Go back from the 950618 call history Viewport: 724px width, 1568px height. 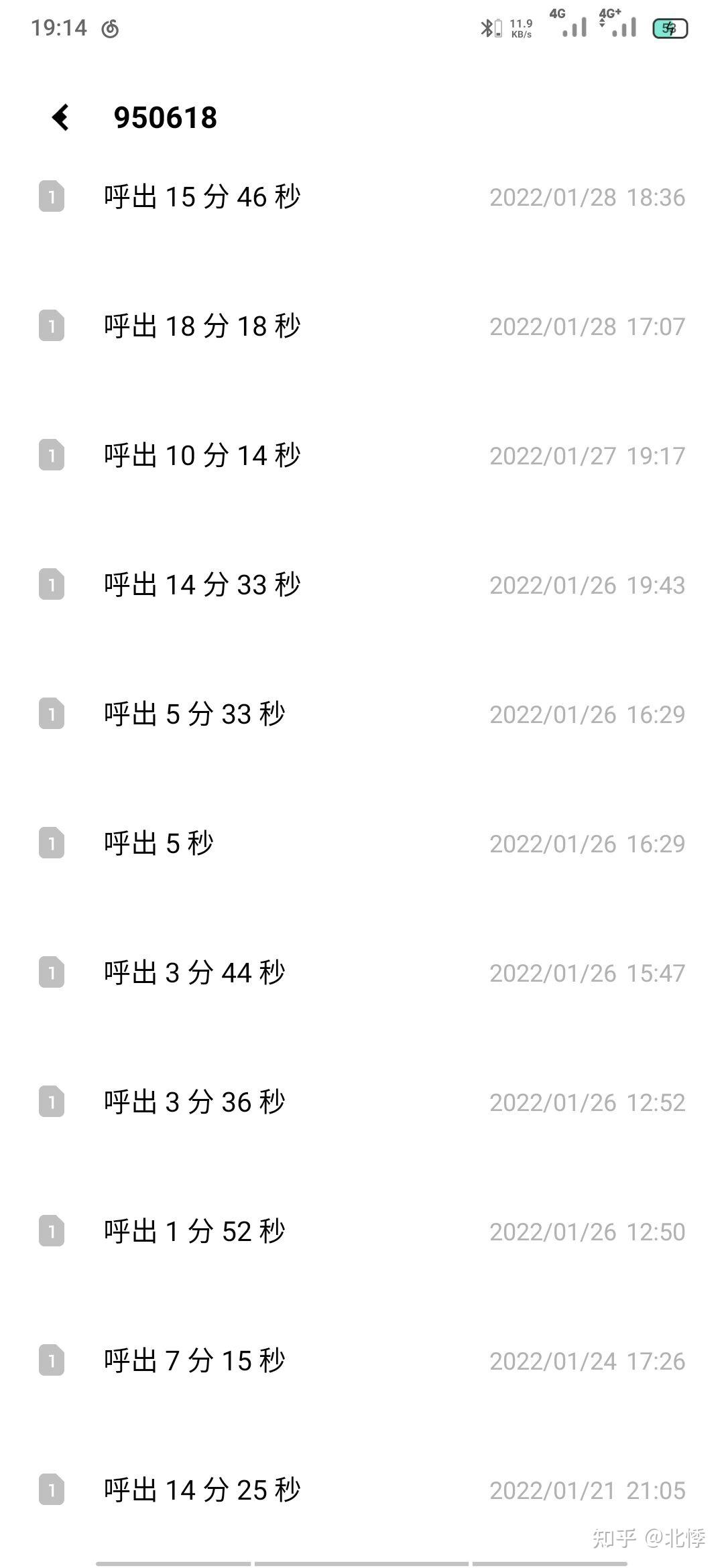tap(61, 117)
